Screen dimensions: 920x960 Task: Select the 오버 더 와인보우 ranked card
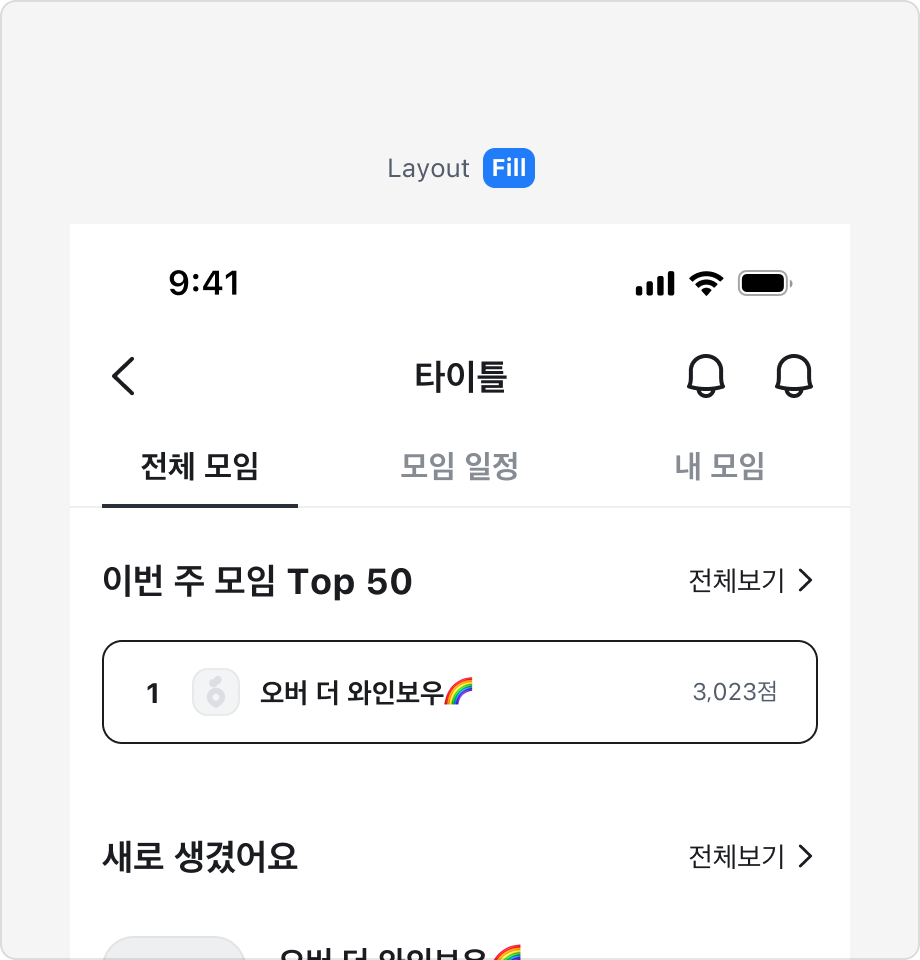[x=459, y=692]
